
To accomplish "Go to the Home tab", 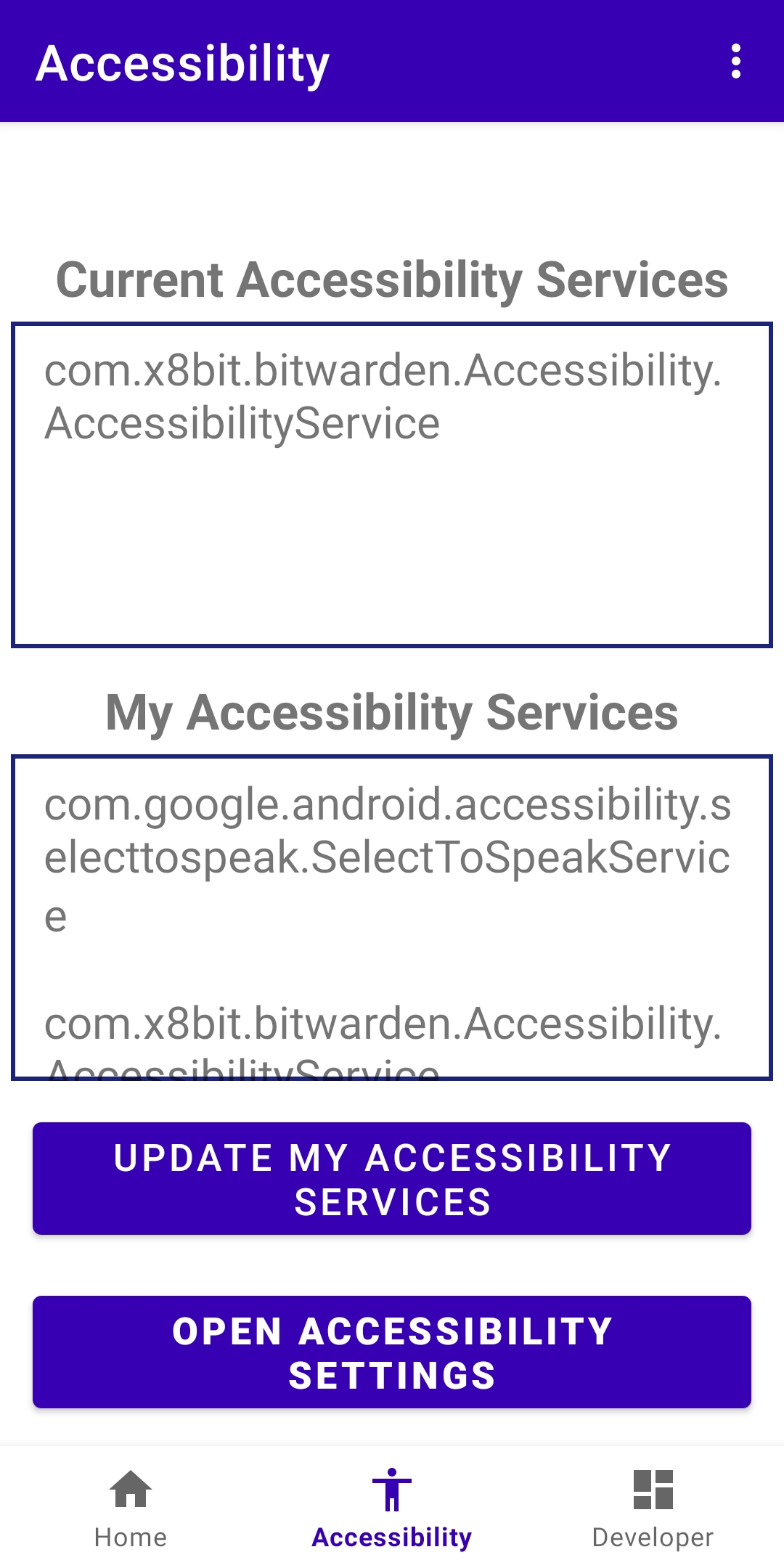I will (131, 1508).
